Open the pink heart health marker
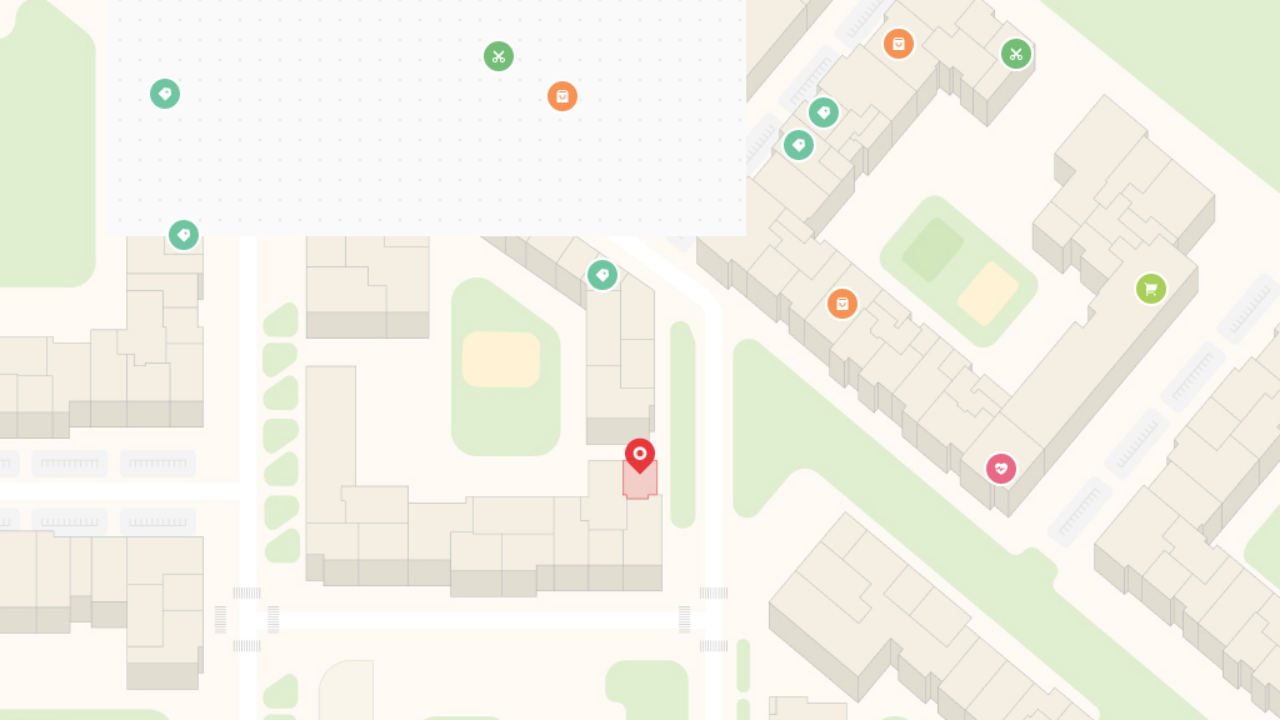 point(1001,468)
